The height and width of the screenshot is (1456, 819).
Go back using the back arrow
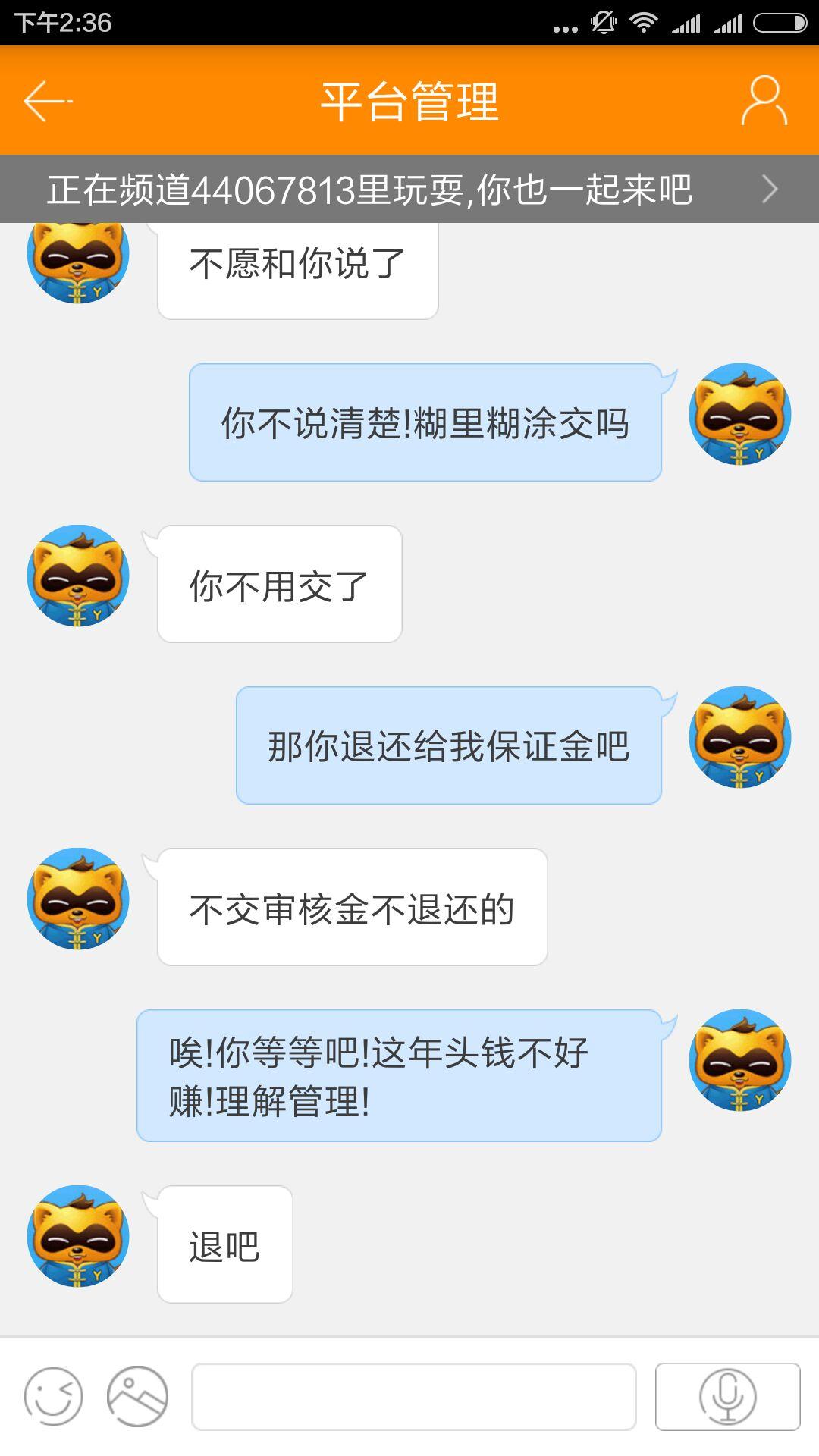point(45,102)
